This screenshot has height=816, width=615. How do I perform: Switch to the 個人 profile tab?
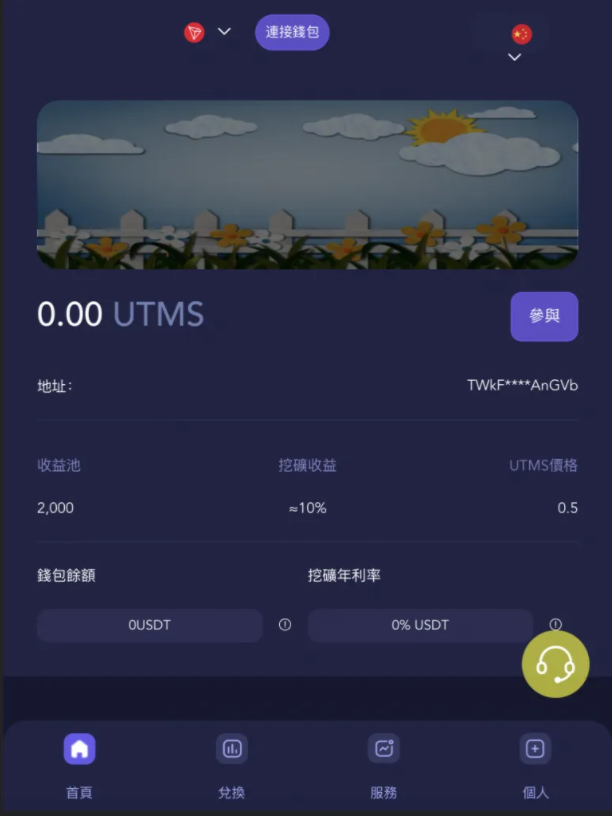coord(535,765)
